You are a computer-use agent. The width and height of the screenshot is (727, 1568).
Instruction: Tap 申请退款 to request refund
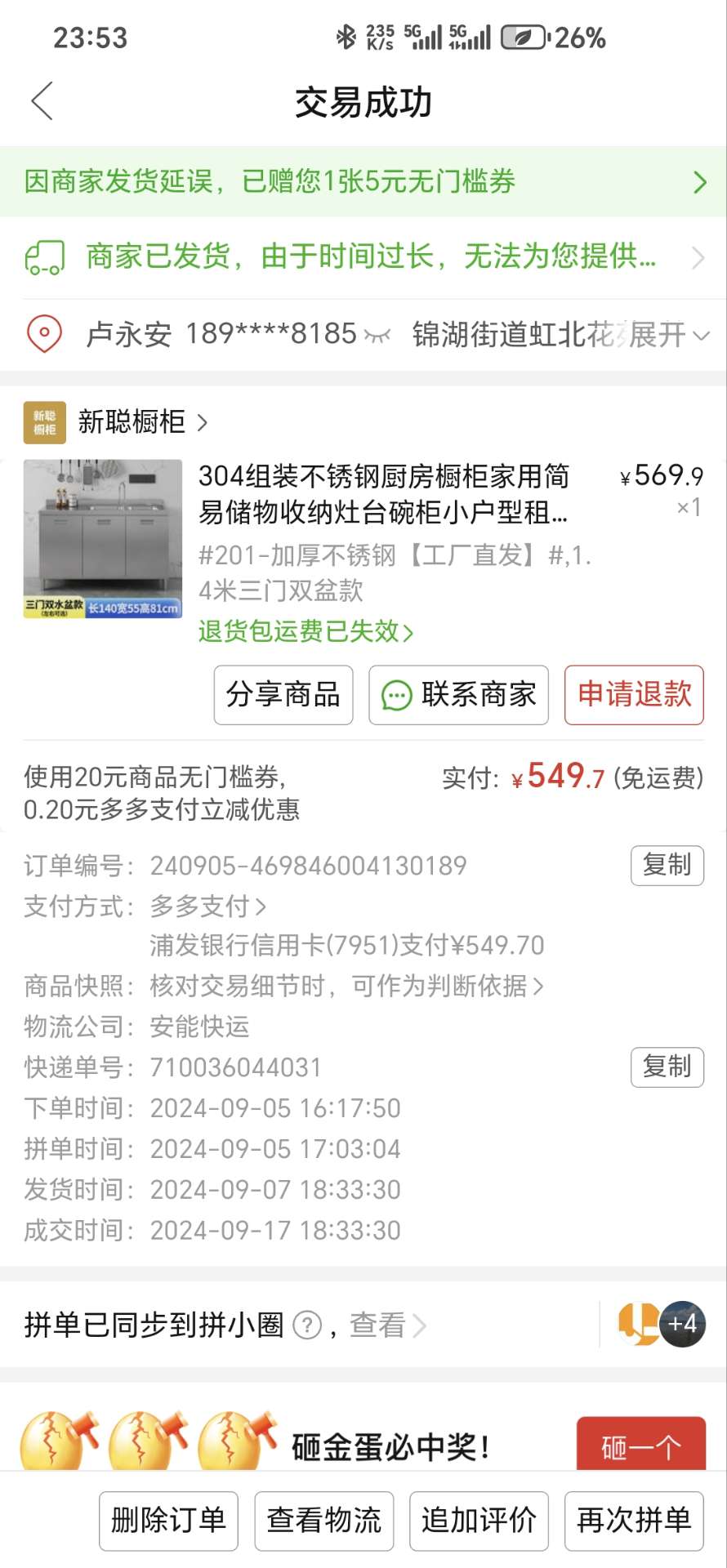tap(634, 695)
